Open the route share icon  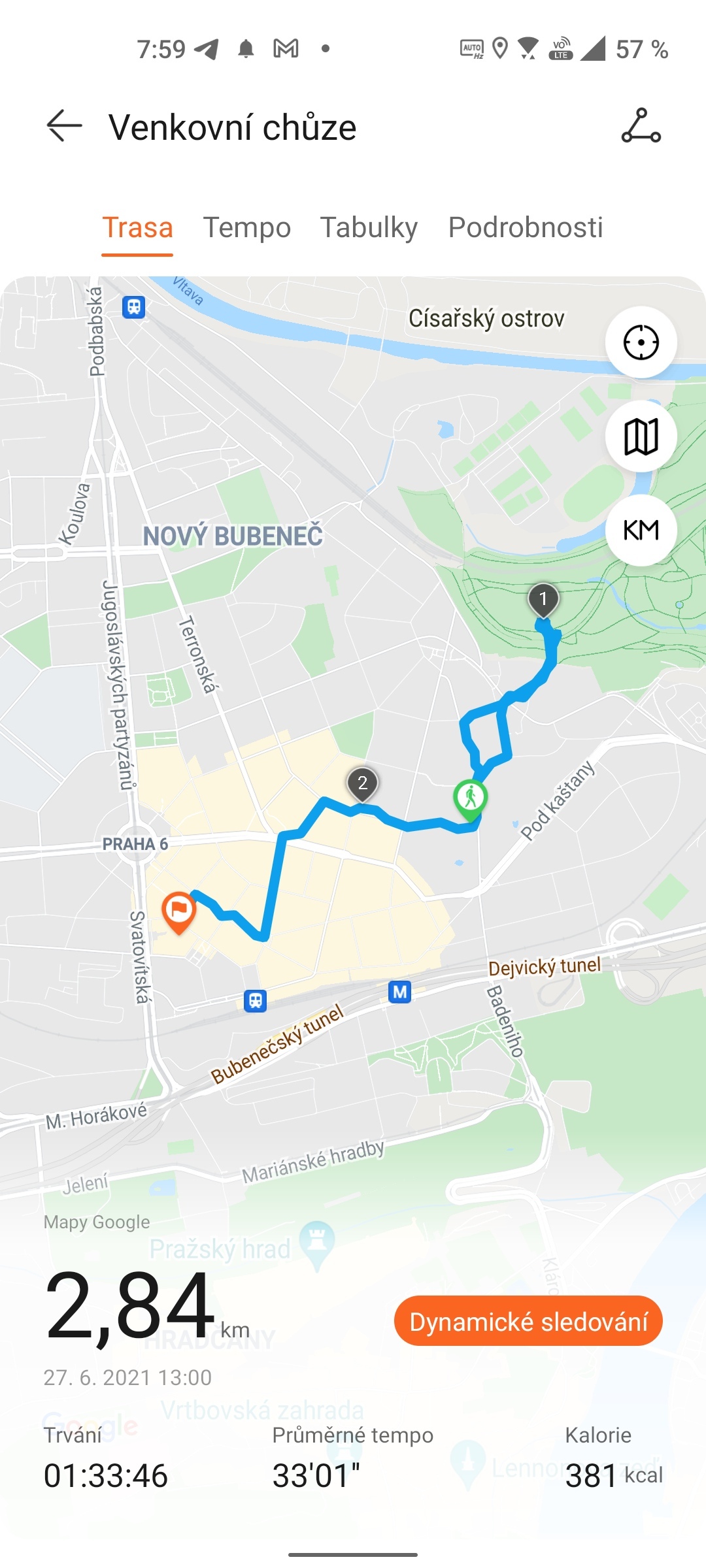(641, 125)
